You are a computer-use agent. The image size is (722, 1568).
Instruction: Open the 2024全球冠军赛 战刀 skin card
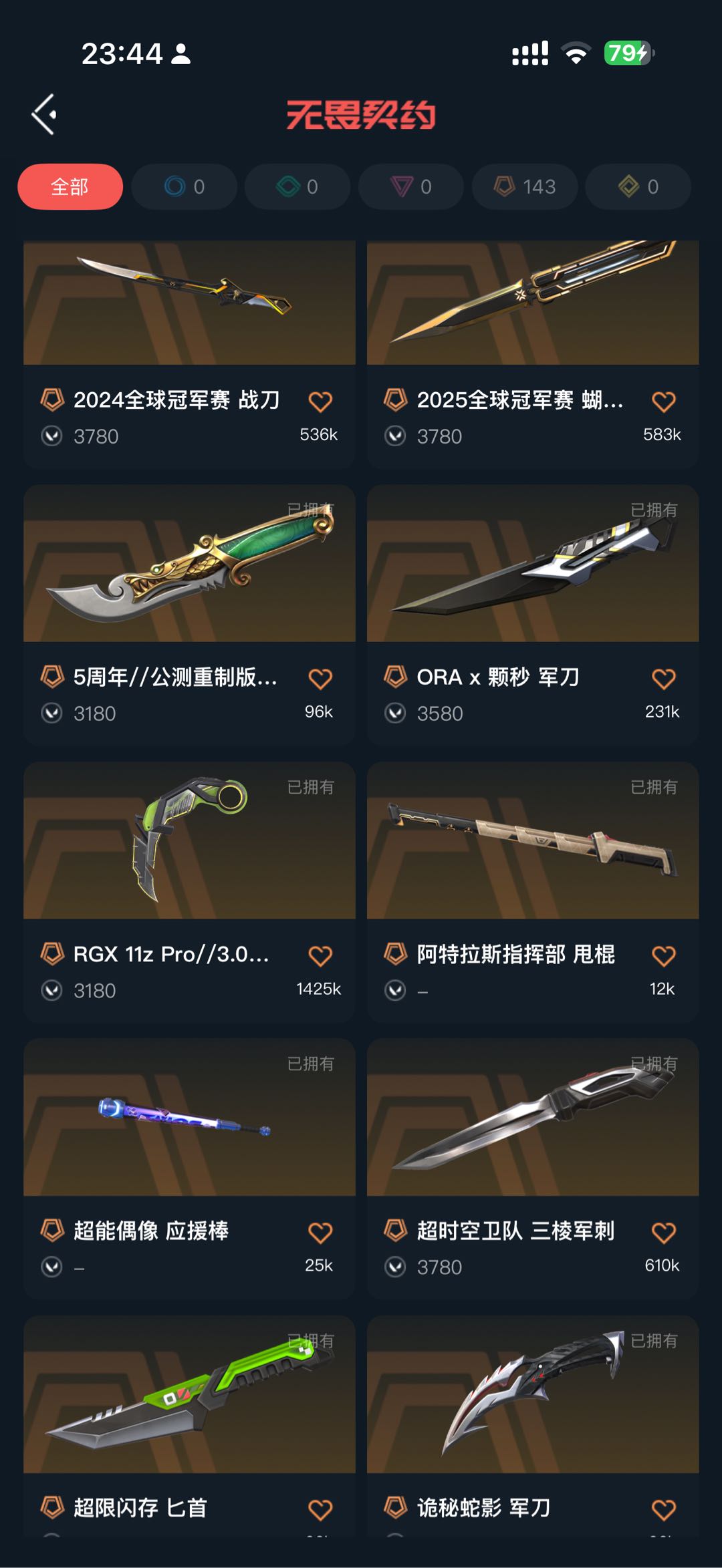(189, 304)
